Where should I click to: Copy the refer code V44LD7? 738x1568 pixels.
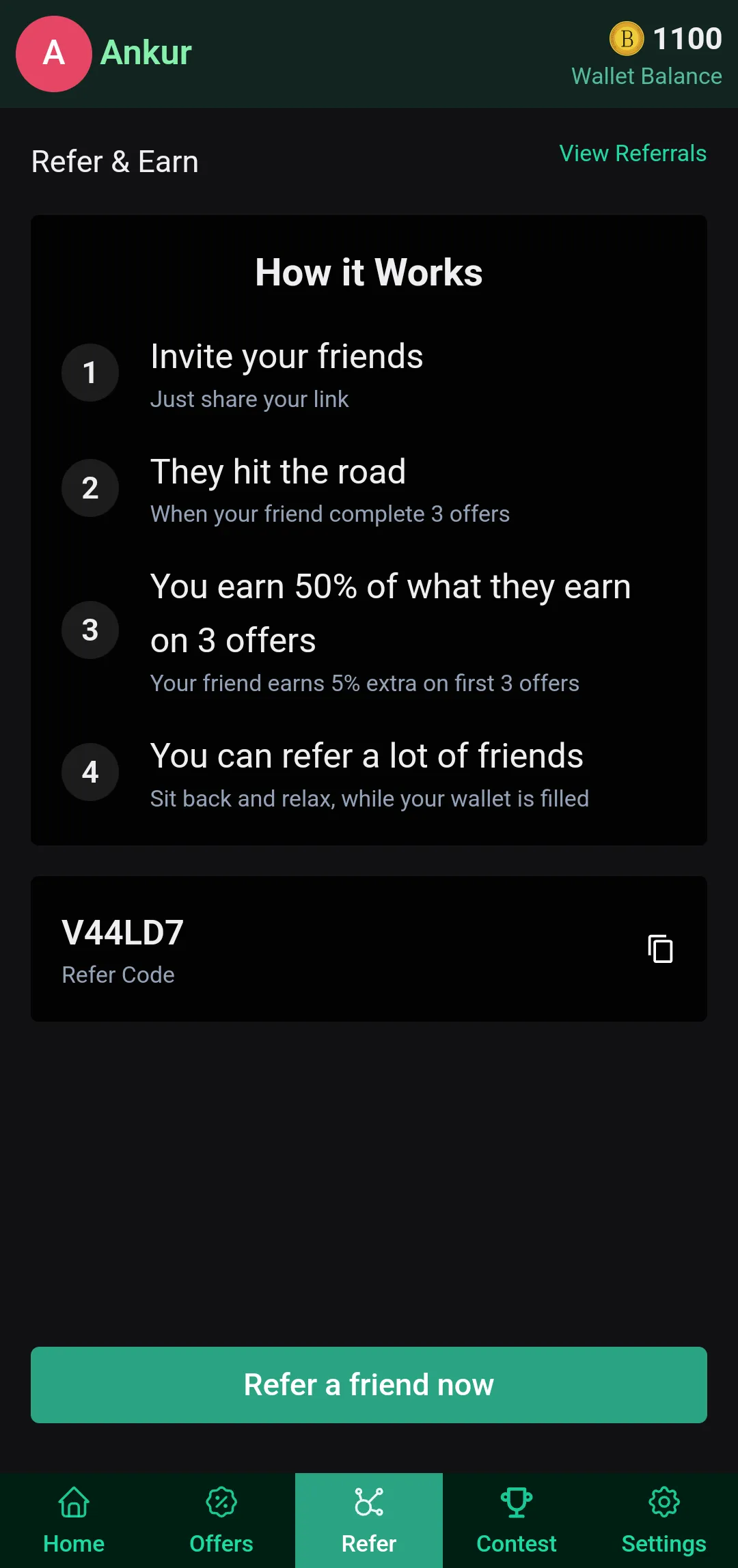pos(659,949)
